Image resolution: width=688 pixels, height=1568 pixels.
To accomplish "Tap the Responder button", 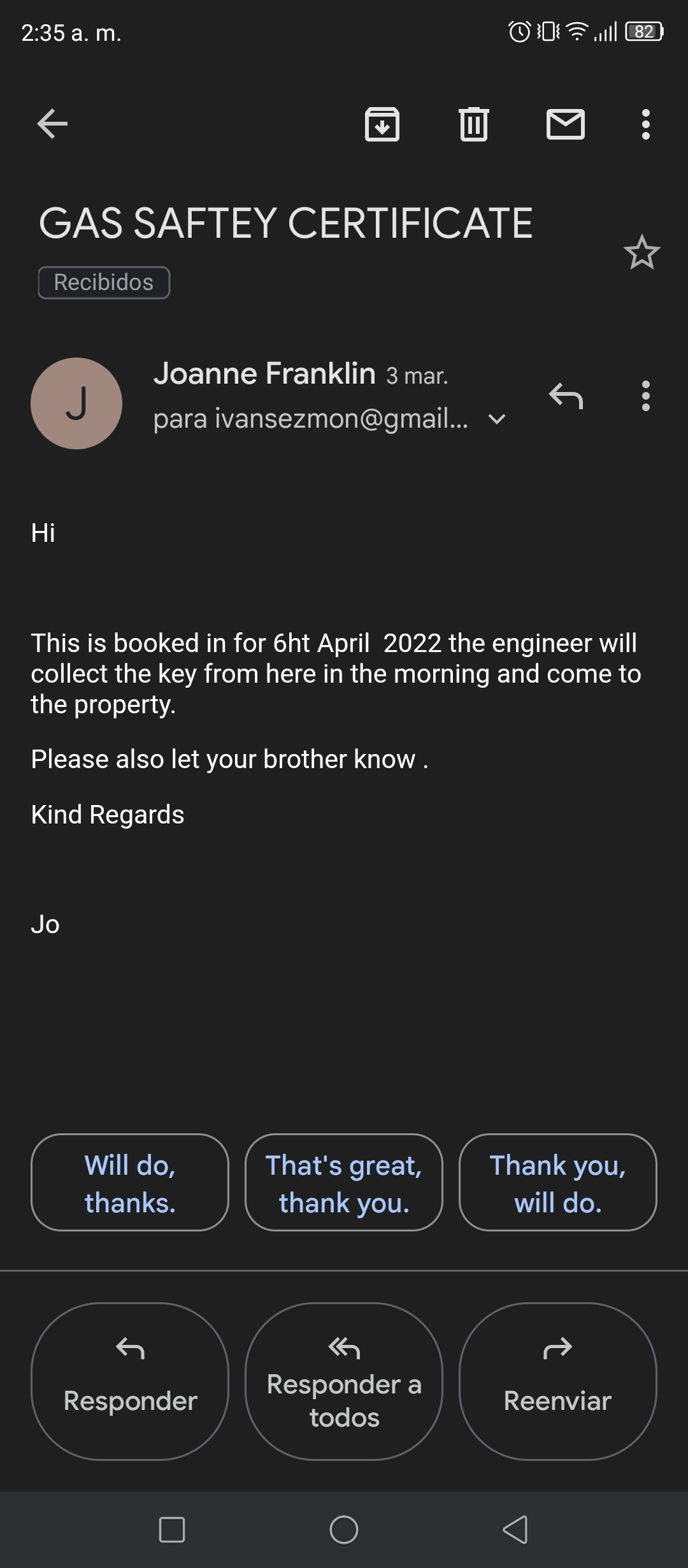I will coord(130,1382).
